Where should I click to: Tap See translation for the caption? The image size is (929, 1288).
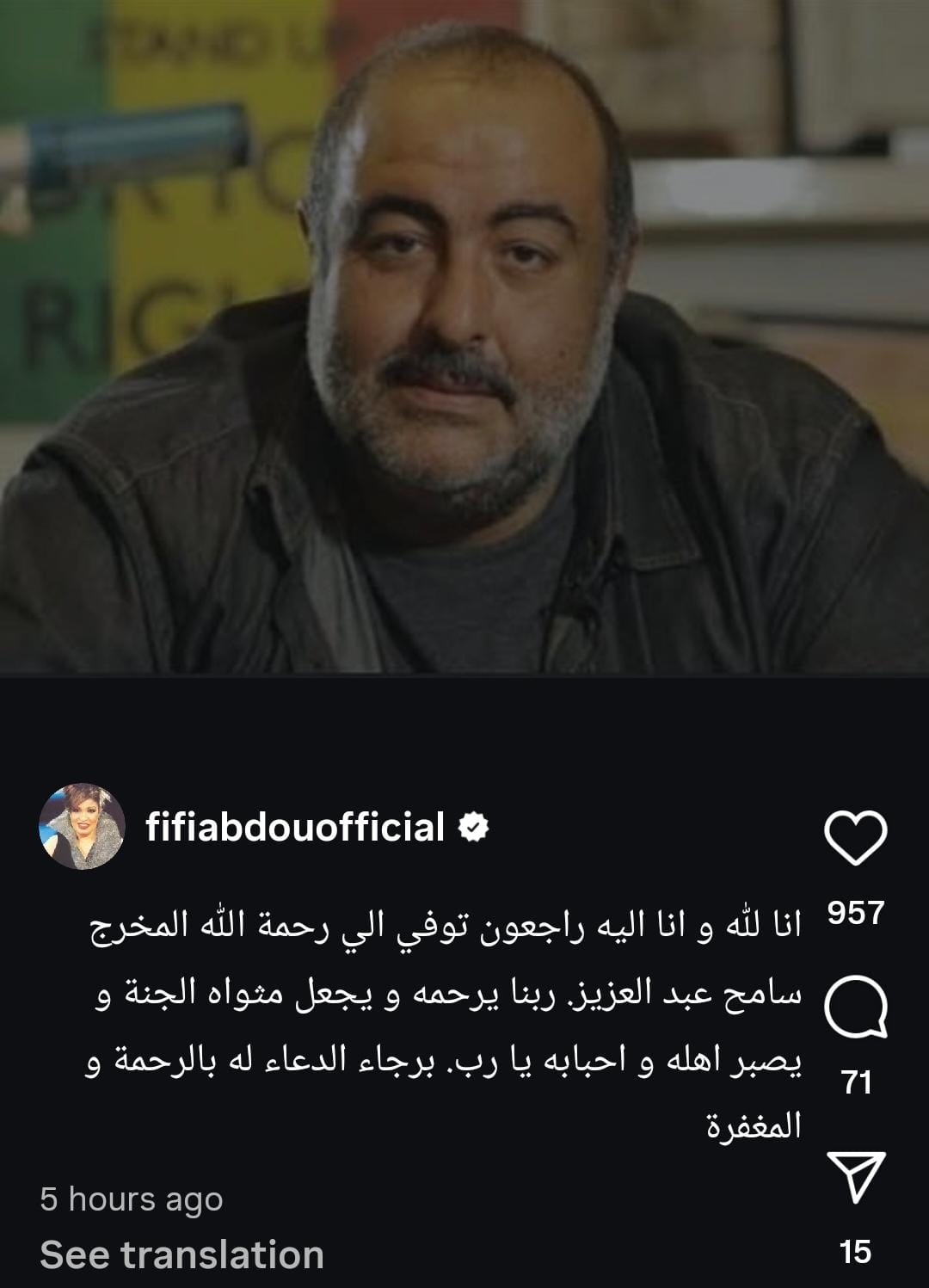click(x=181, y=1255)
